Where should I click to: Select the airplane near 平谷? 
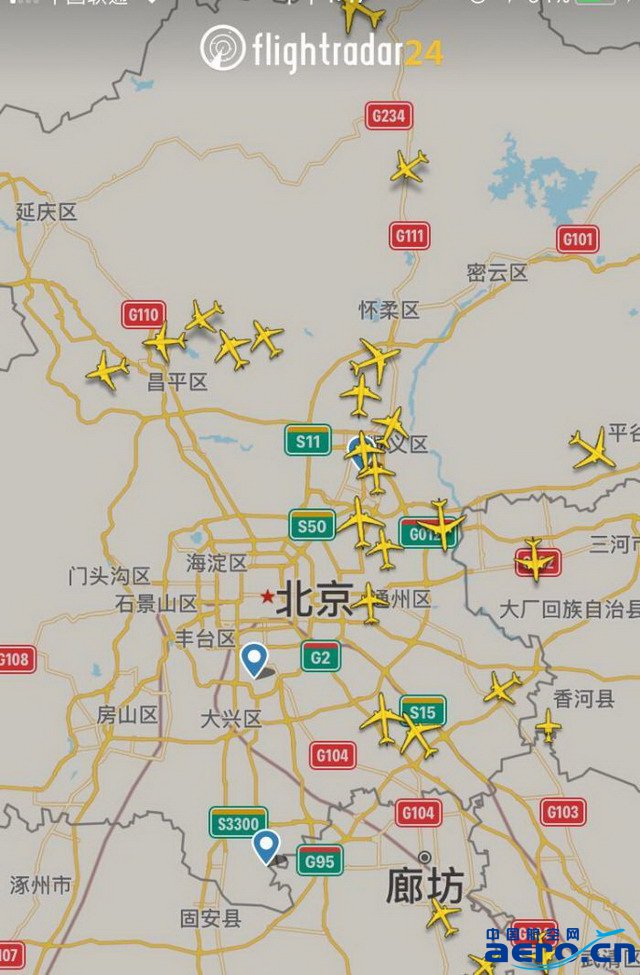click(592, 450)
